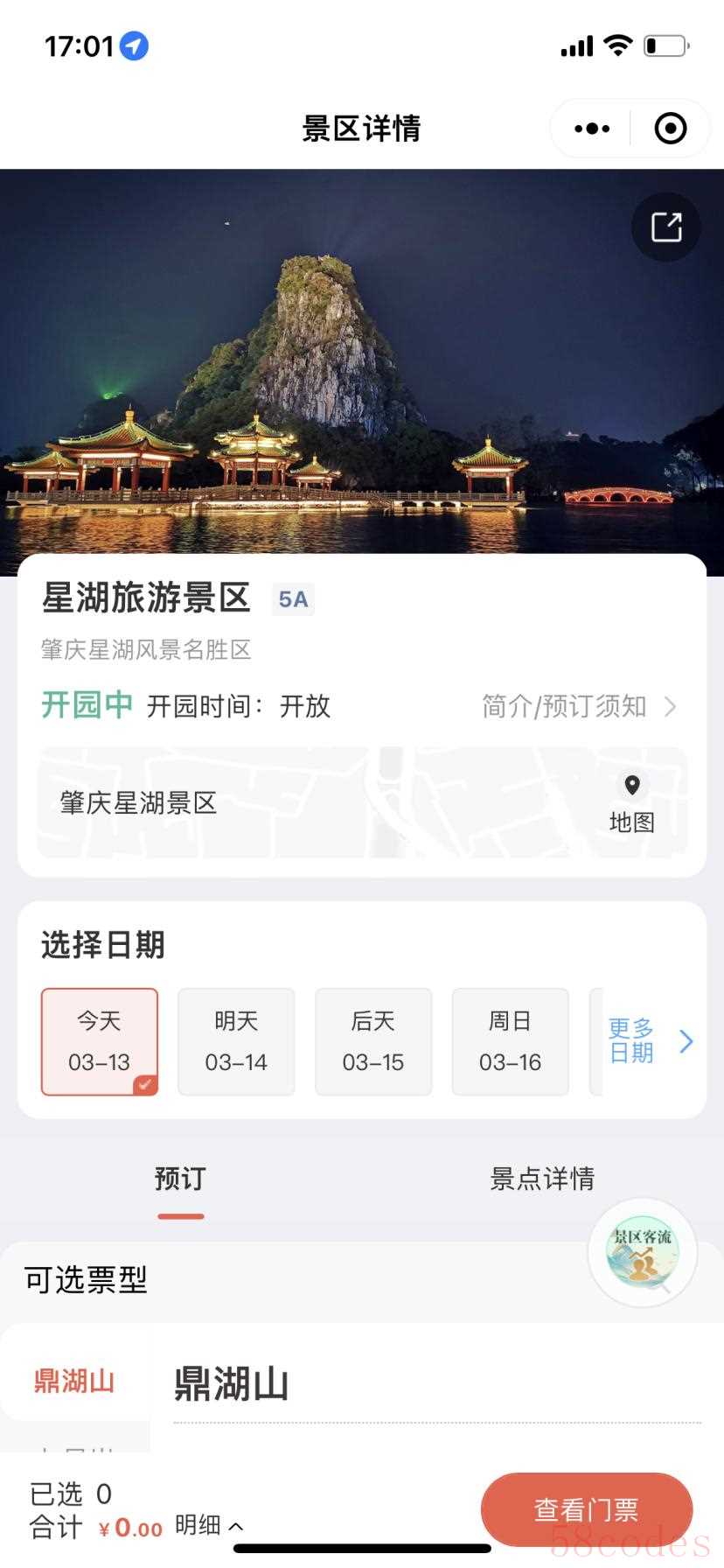Expand the 明细 price breakdown

click(x=209, y=1525)
